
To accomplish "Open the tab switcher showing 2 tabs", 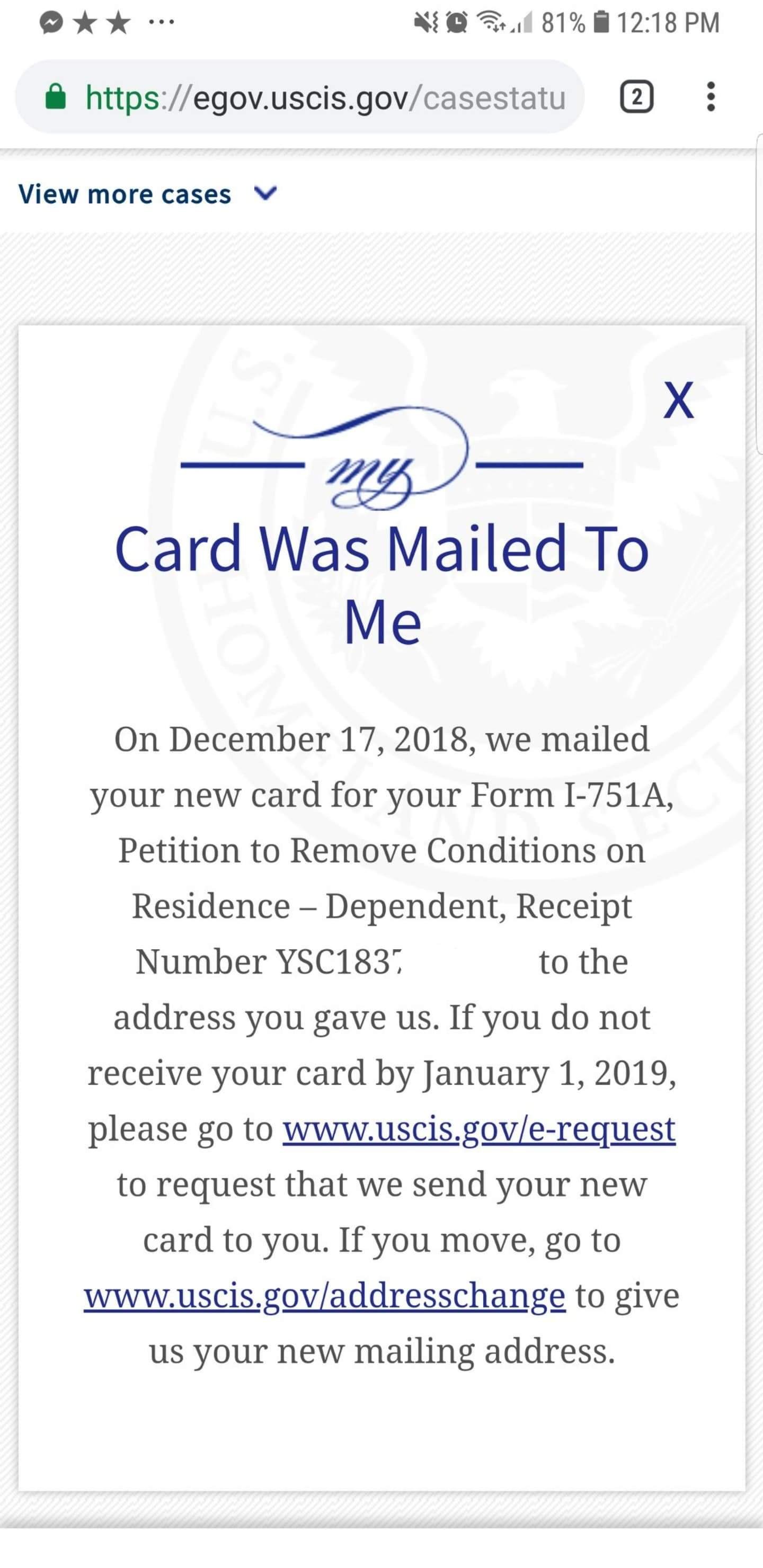I will (x=636, y=97).
